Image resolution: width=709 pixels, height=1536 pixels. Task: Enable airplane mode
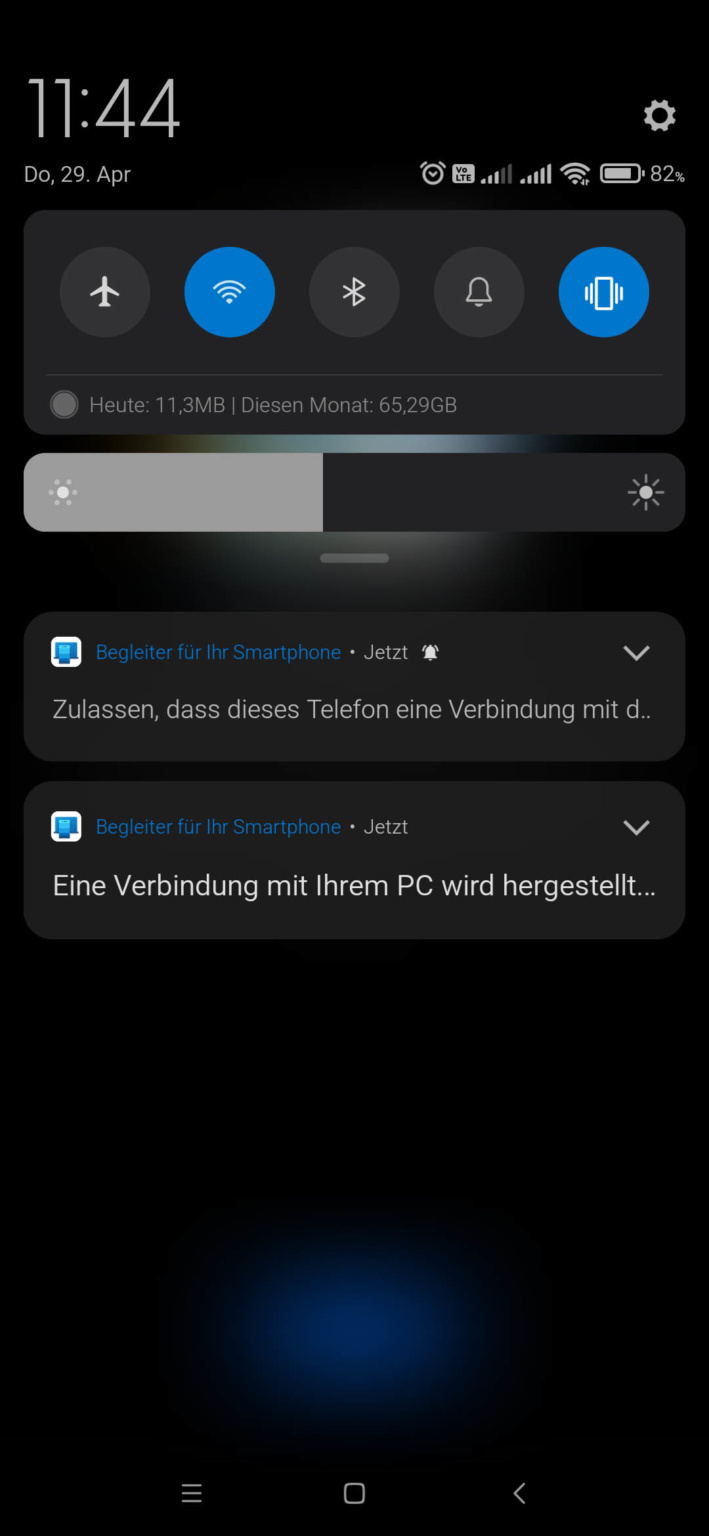[x=105, y=292]
